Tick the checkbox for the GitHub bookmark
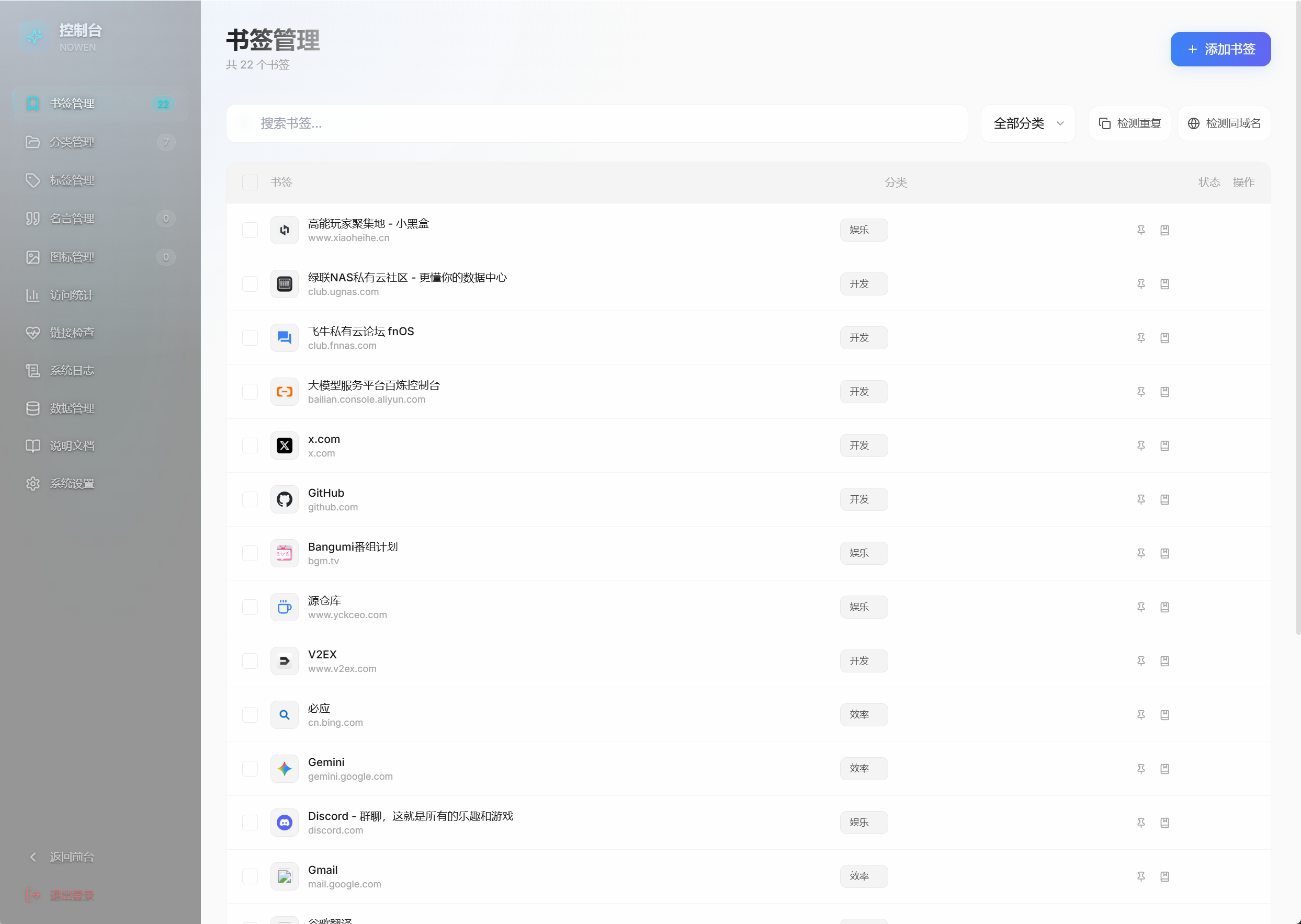The width and height of the screenshot is (1301, 924). [250, 499]
